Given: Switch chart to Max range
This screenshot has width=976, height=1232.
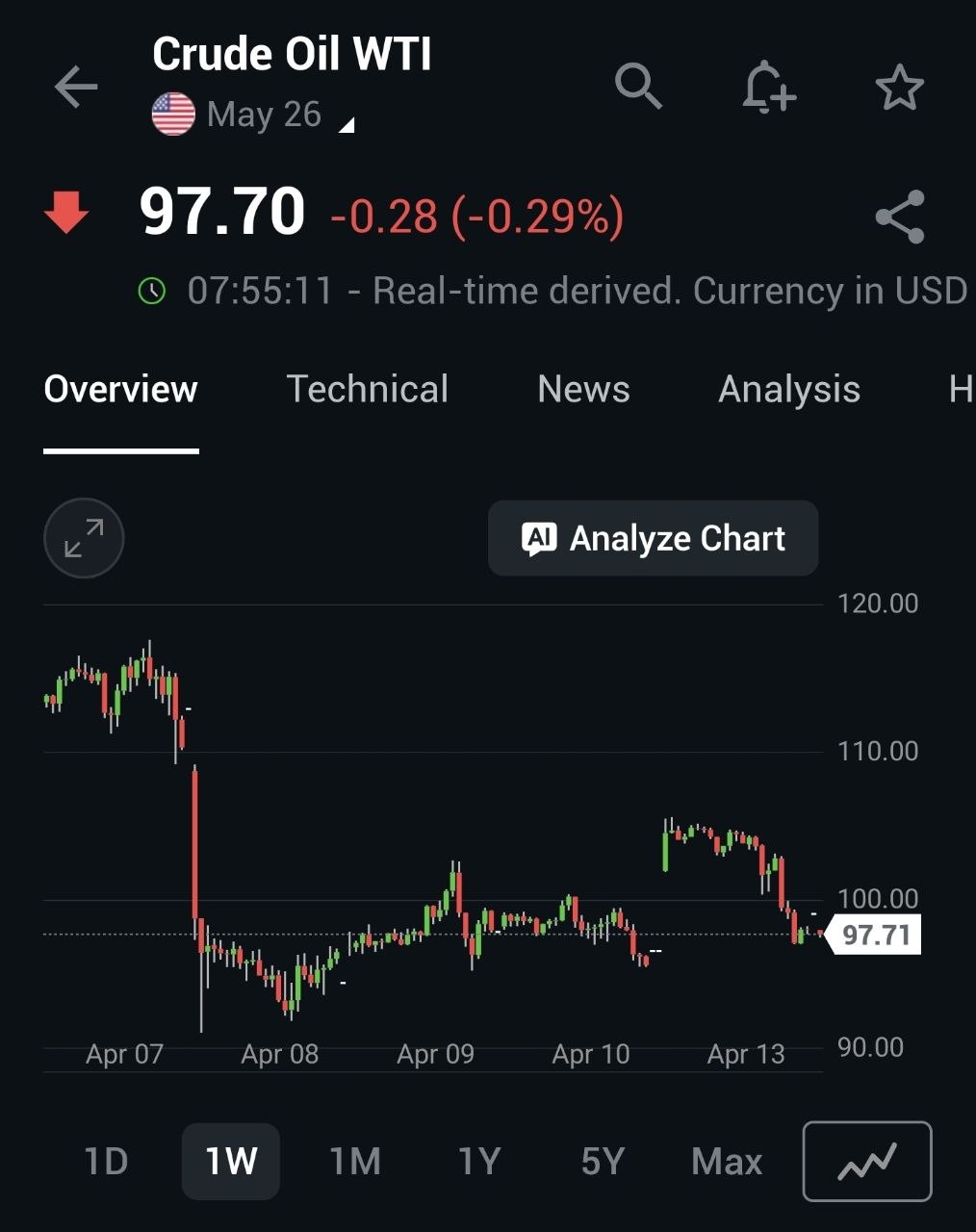Looking at the screenshot, I should click(x=727, y=1162).
